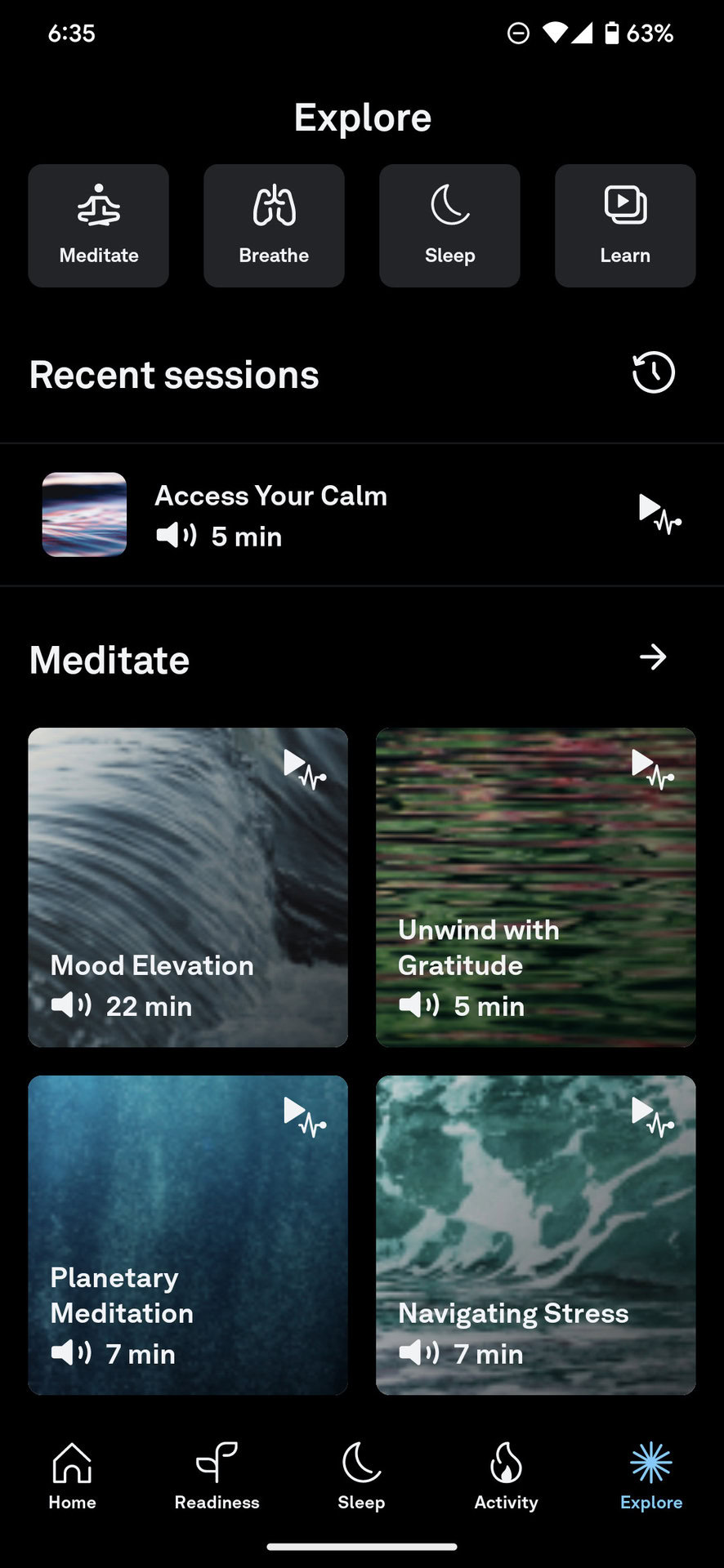Open the Meditate category
724x1568 pixels.
pyautogui.click(x=98, y=225)
